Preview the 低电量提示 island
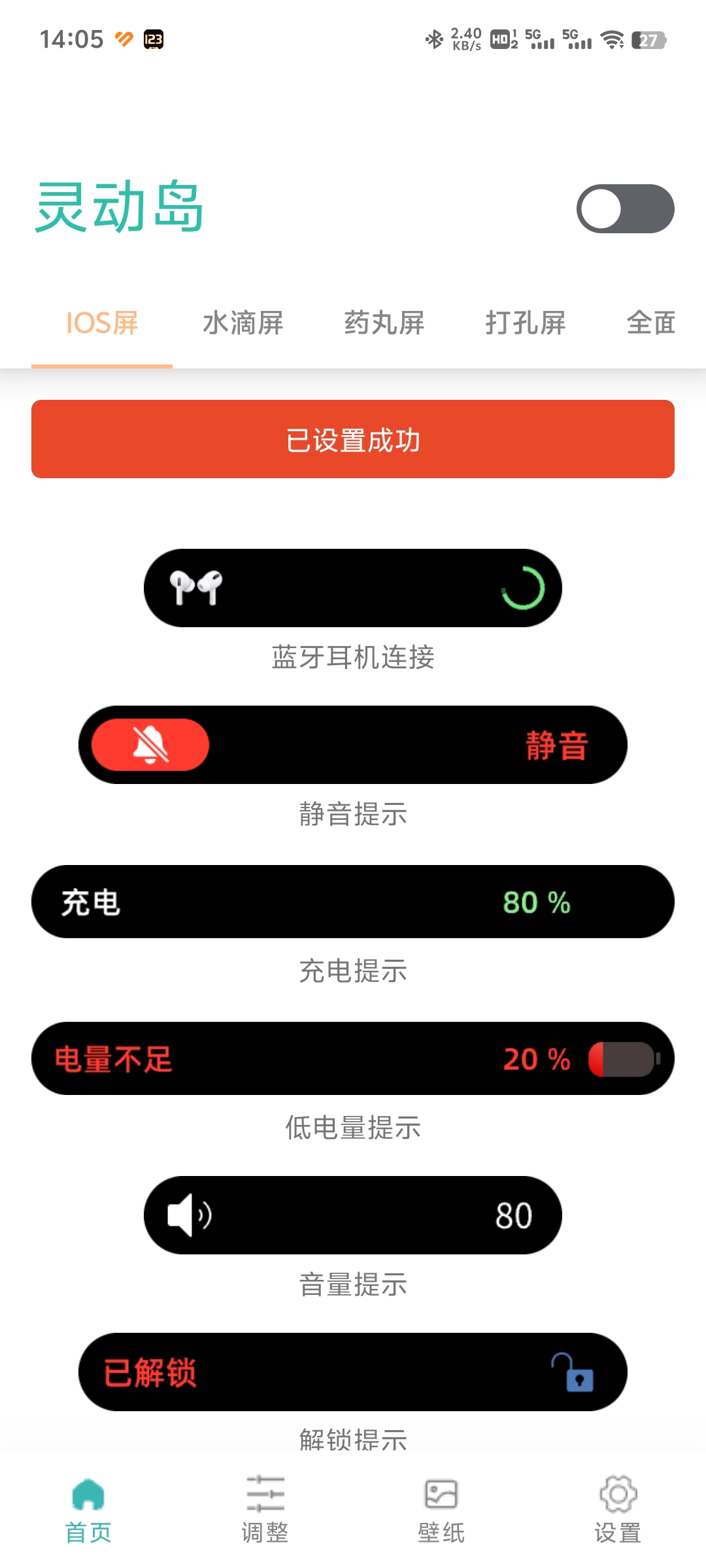 [x=353, y=1058]
